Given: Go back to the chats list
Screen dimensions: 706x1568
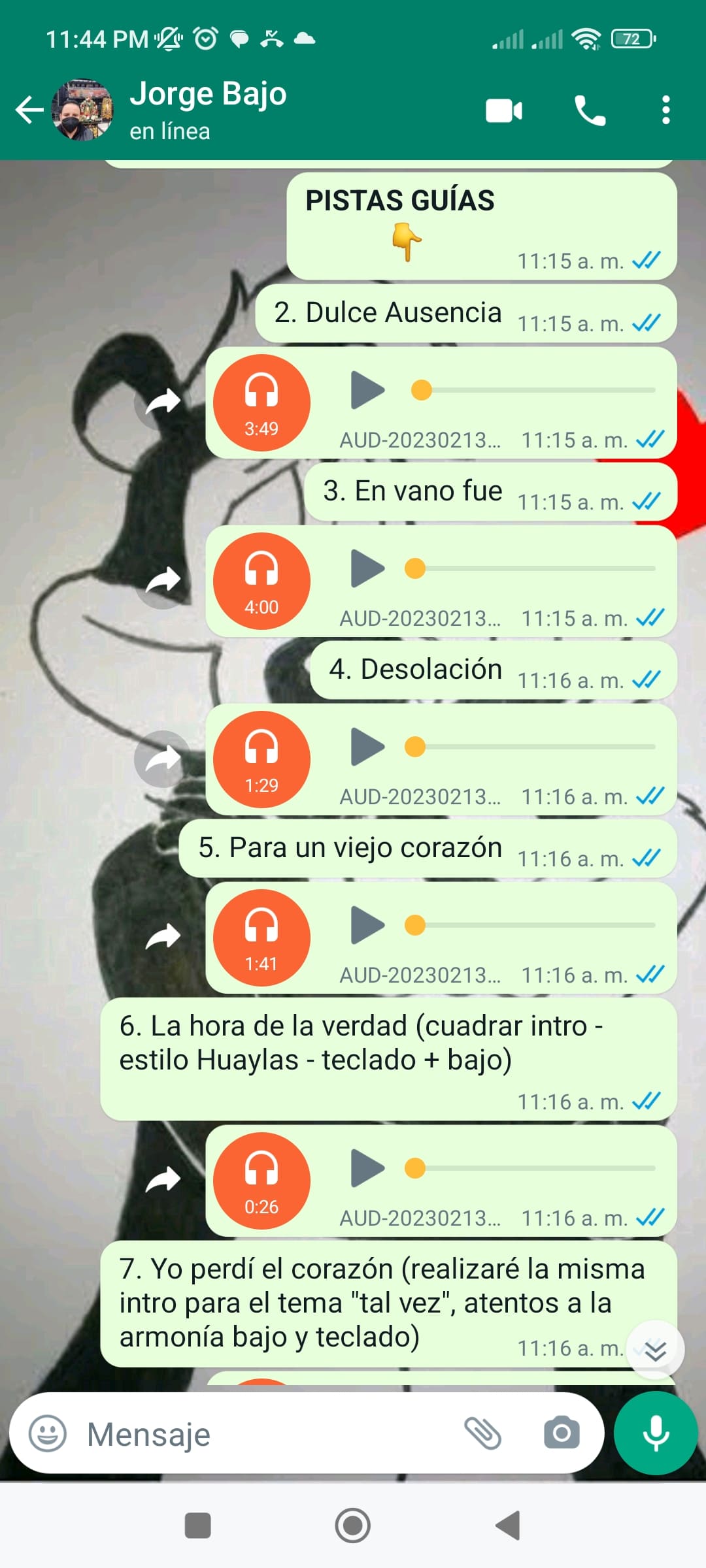Looking at the screenshot, I should click(29, 110).
